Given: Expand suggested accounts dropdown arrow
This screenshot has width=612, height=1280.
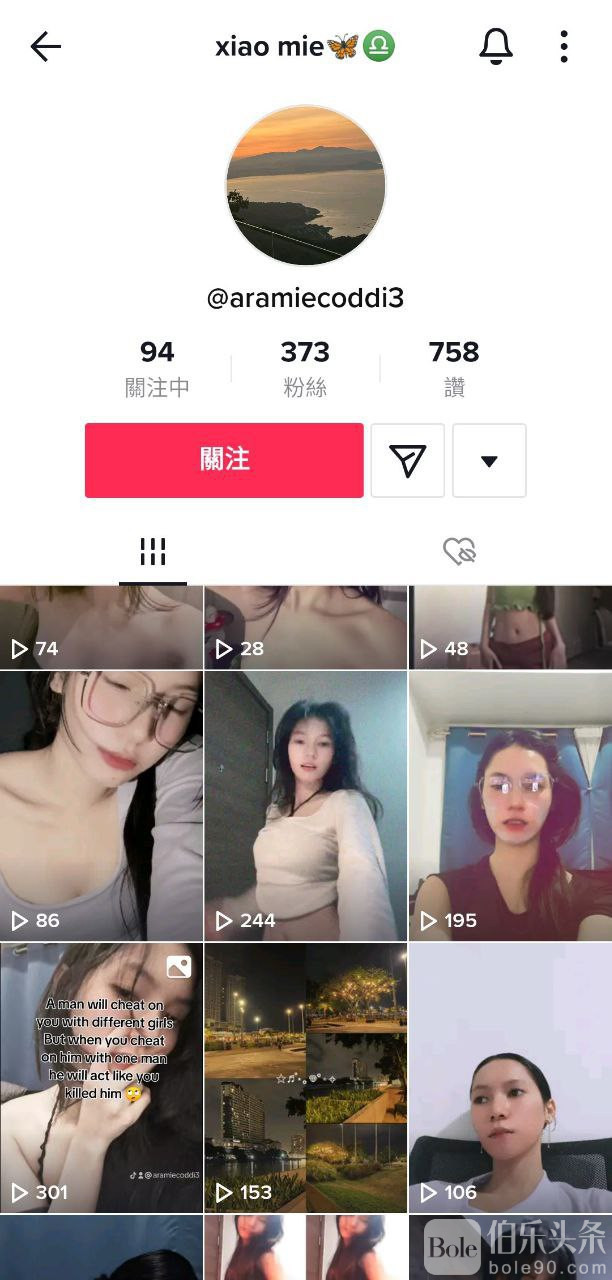Looking at the screenshot, I should coord(489,460).
